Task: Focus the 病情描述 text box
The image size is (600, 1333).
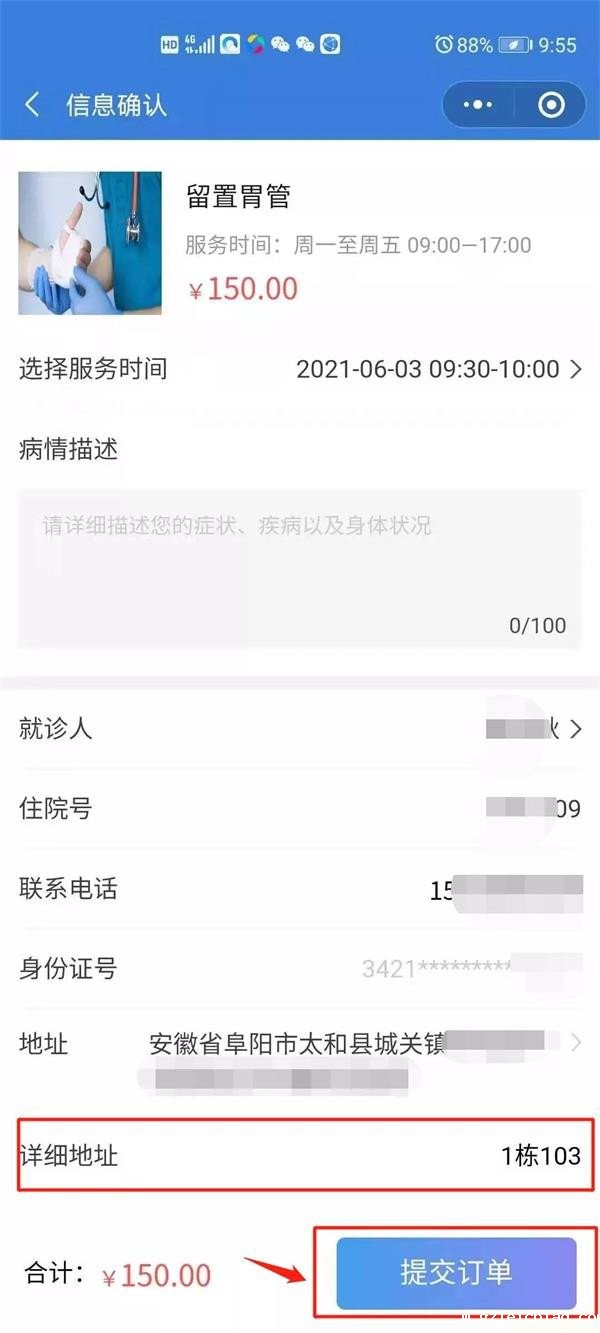Action: pyautogui.click(x=299, y=567)
